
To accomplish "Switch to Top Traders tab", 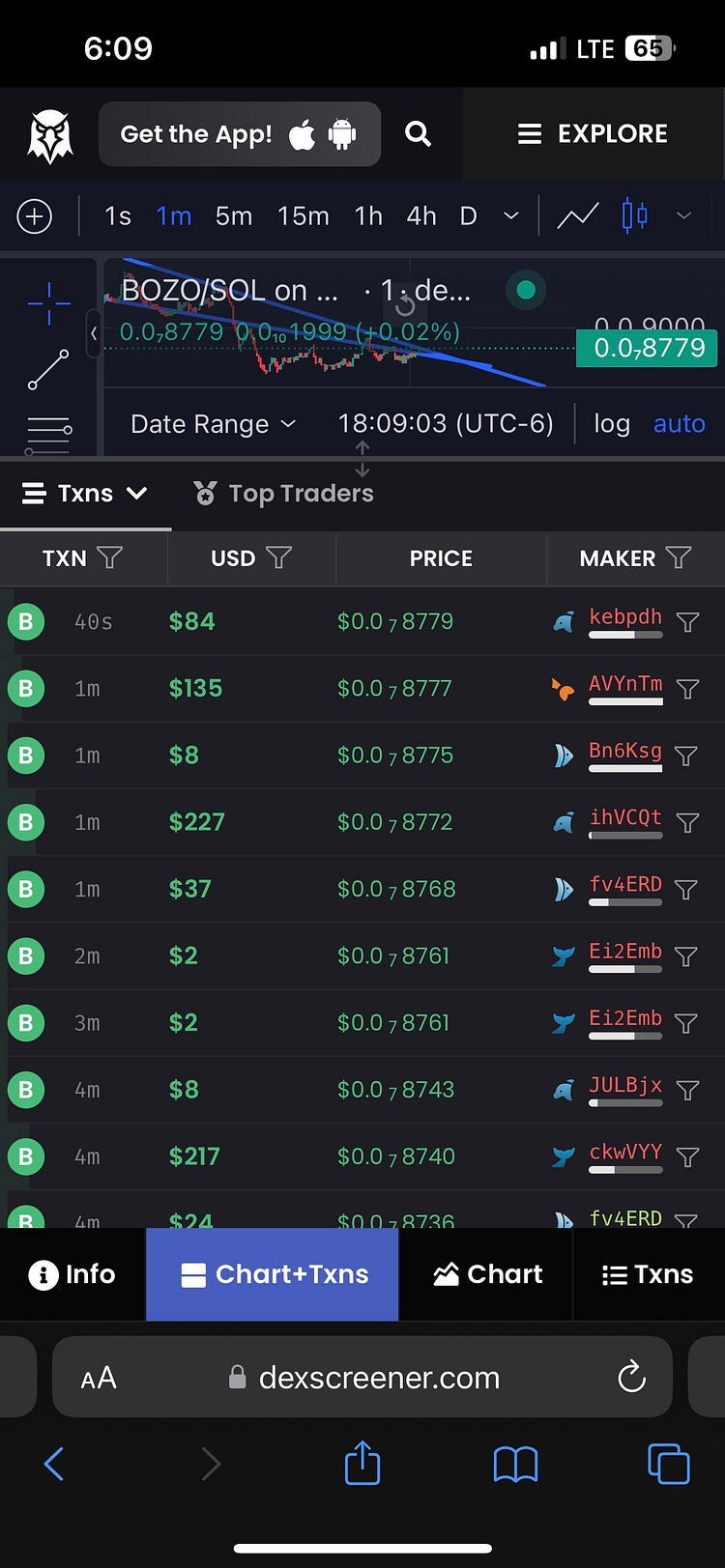I will 283,494.
